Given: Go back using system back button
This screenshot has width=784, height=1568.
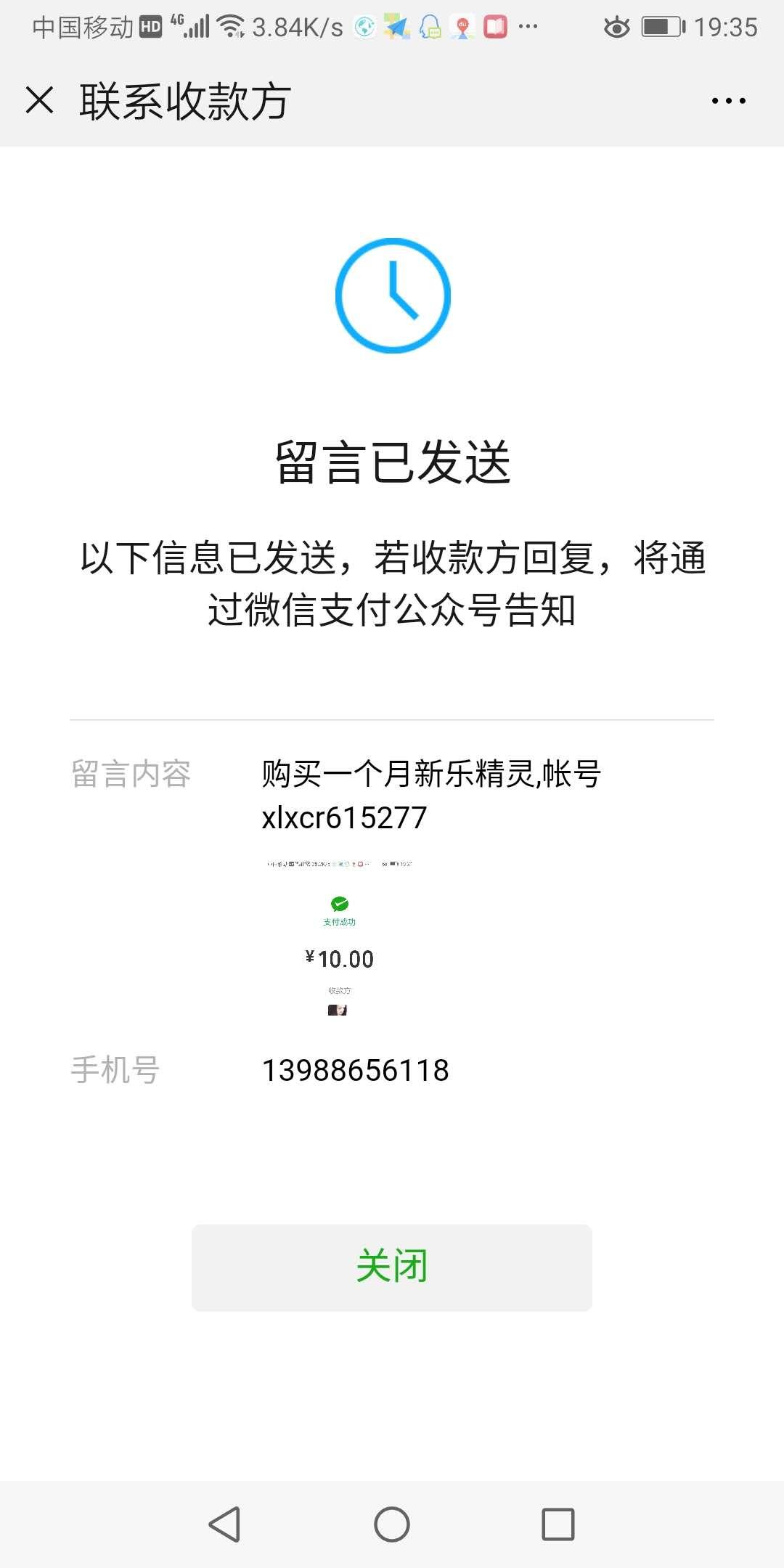Looking at the screenshot, I should (x=224, y=1524).
